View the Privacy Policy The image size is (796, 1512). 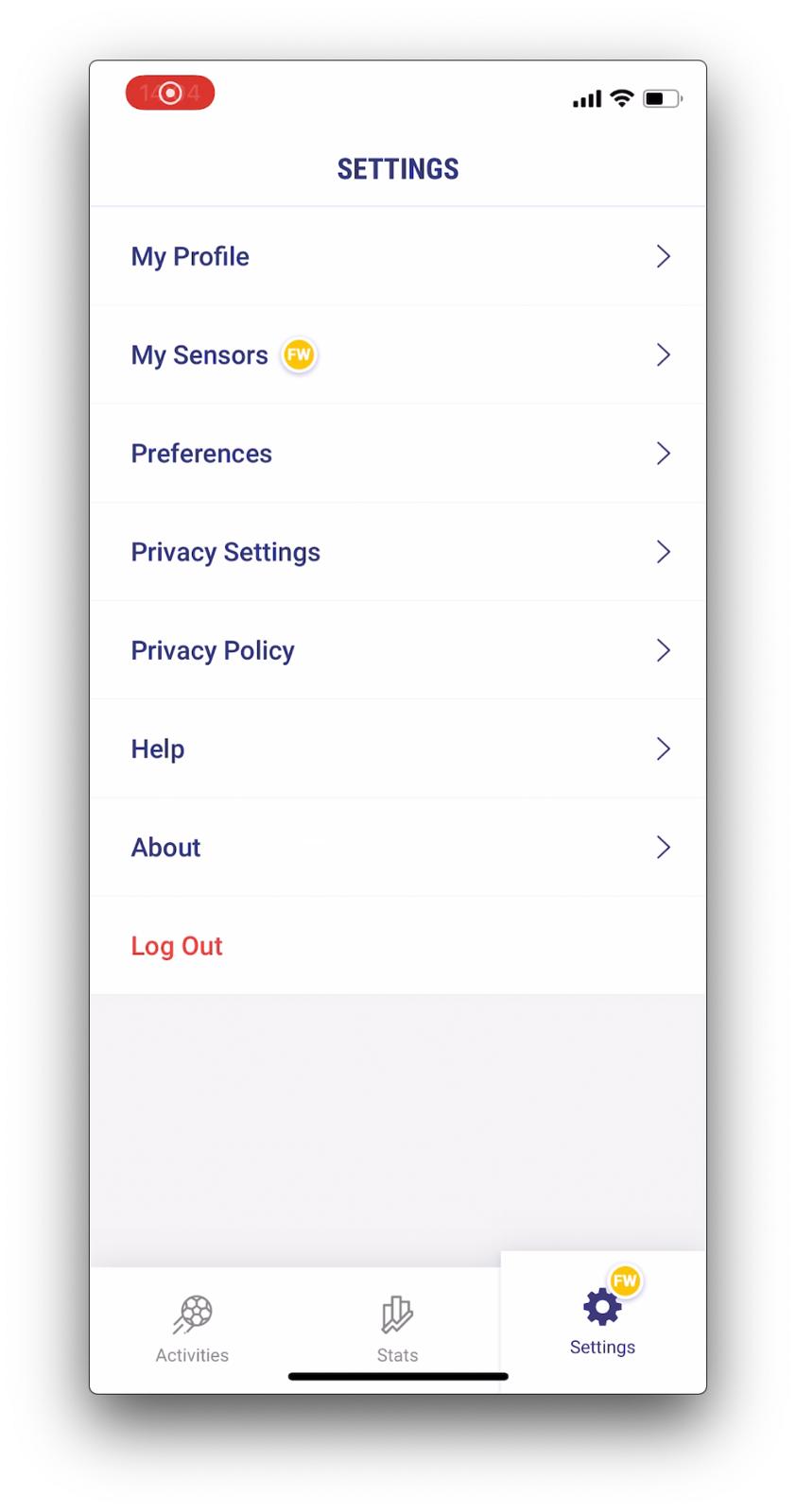coord(397,650)
